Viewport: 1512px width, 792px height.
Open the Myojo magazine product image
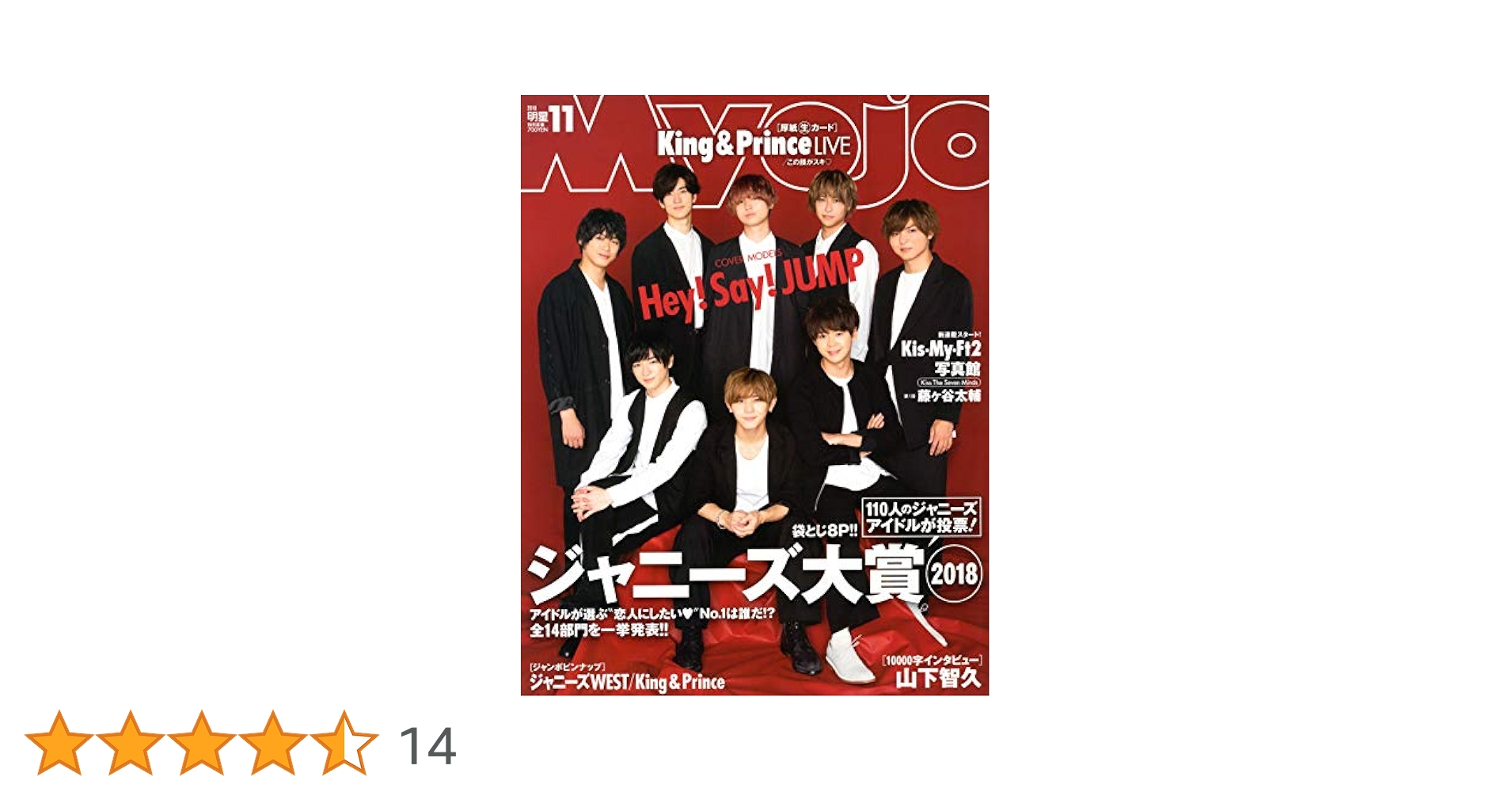(x=754, y=395)
